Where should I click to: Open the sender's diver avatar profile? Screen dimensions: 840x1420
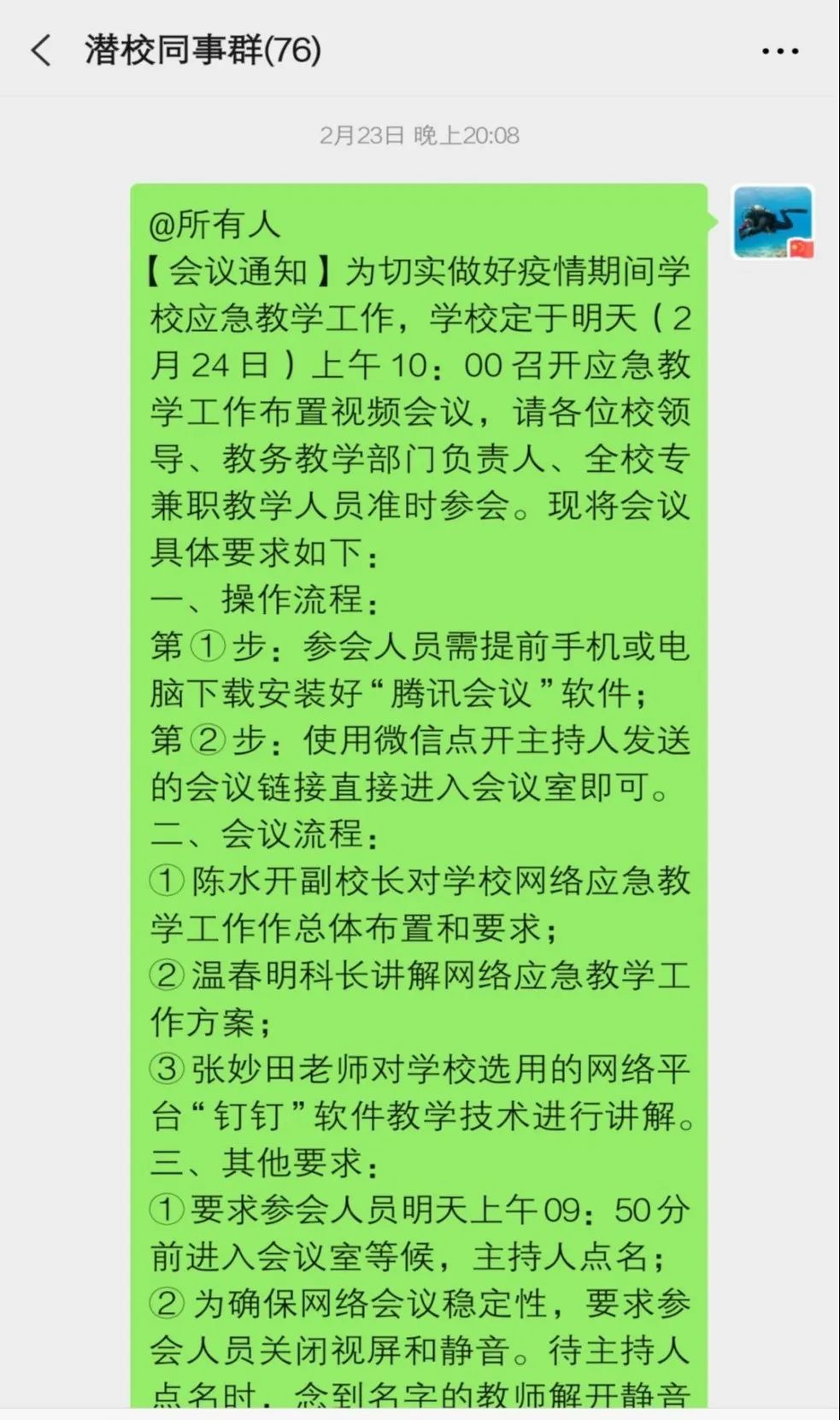coord(772,223)
